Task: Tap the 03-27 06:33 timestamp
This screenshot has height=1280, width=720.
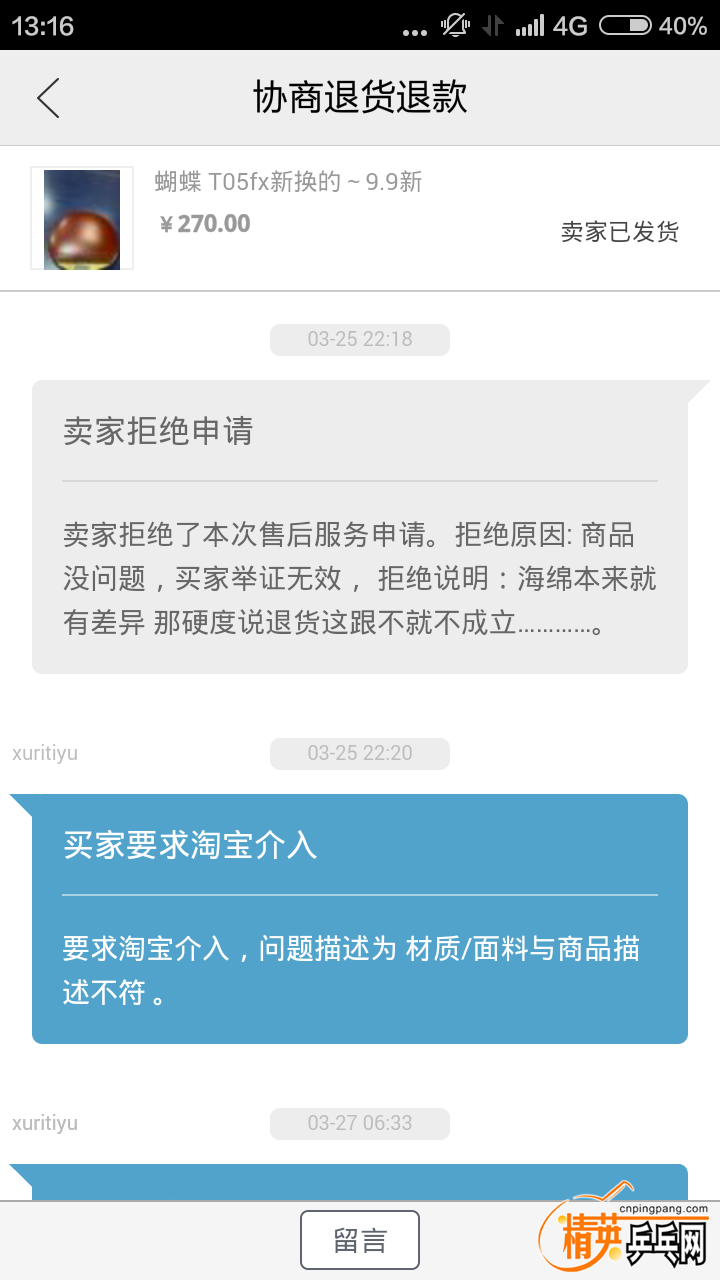Action: (x=360, y=1123)
